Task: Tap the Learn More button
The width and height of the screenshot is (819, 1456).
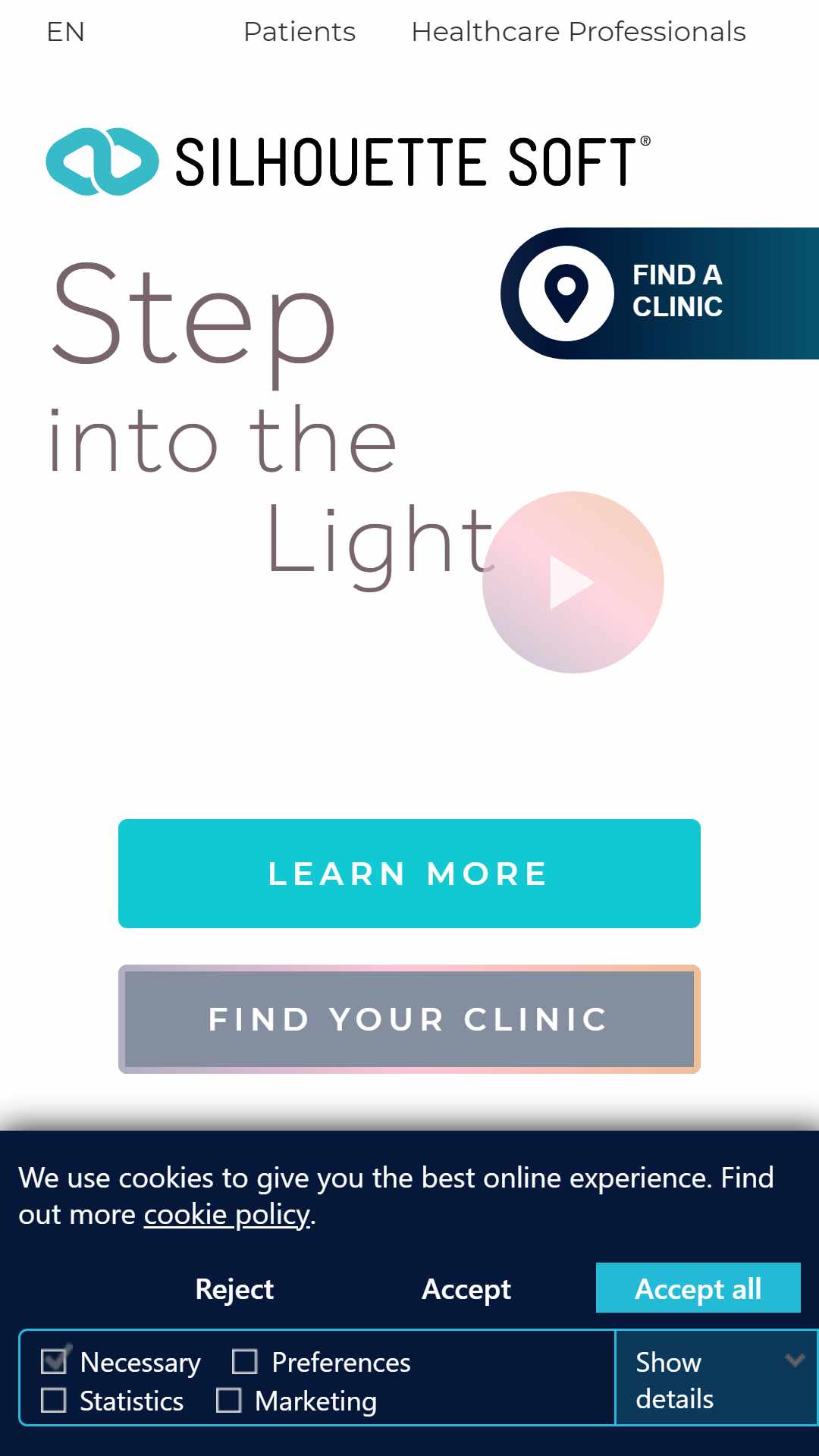Action: [x=409, y=874]
